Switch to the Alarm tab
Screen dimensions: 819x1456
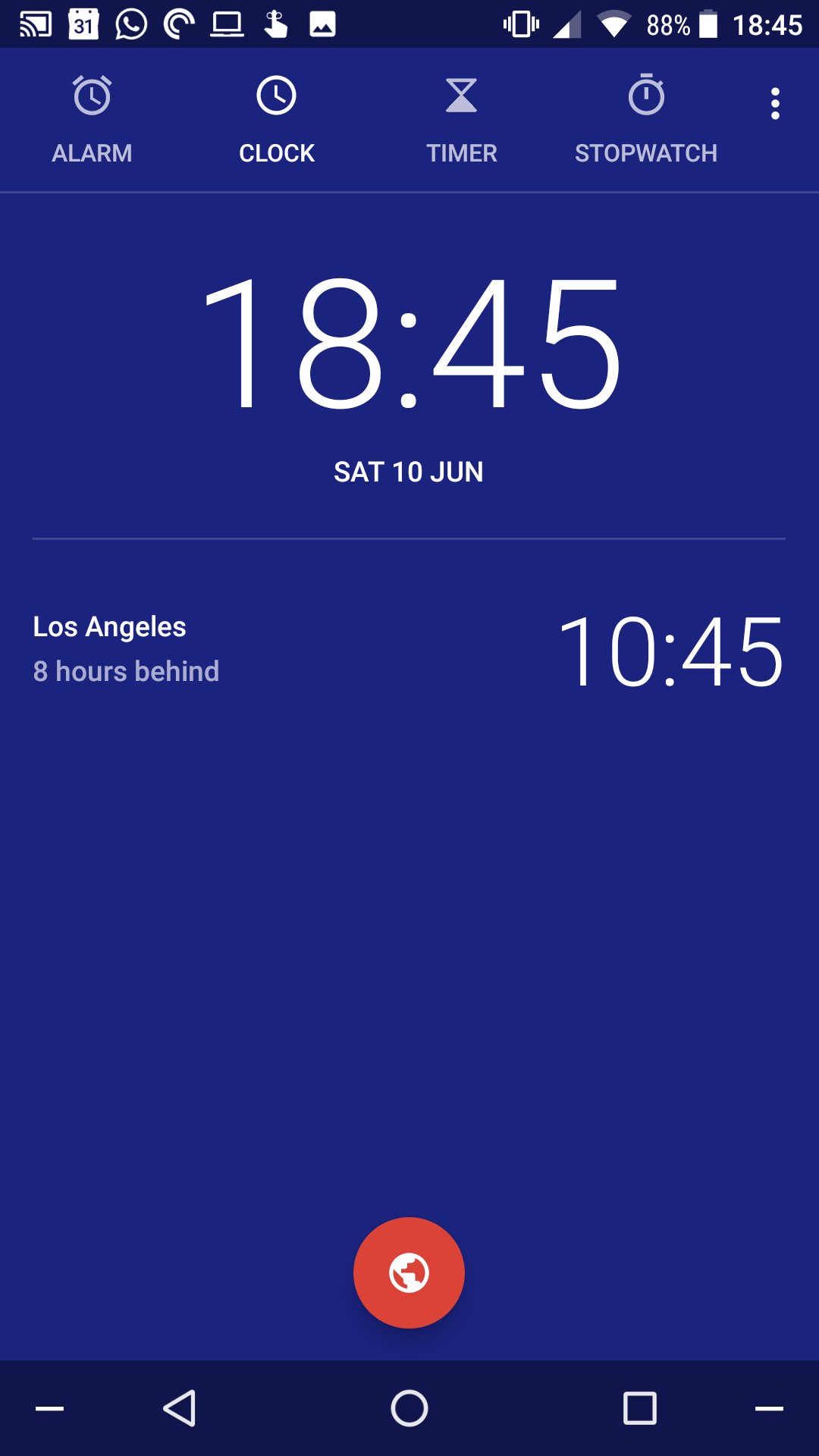[x=92, y=120]
